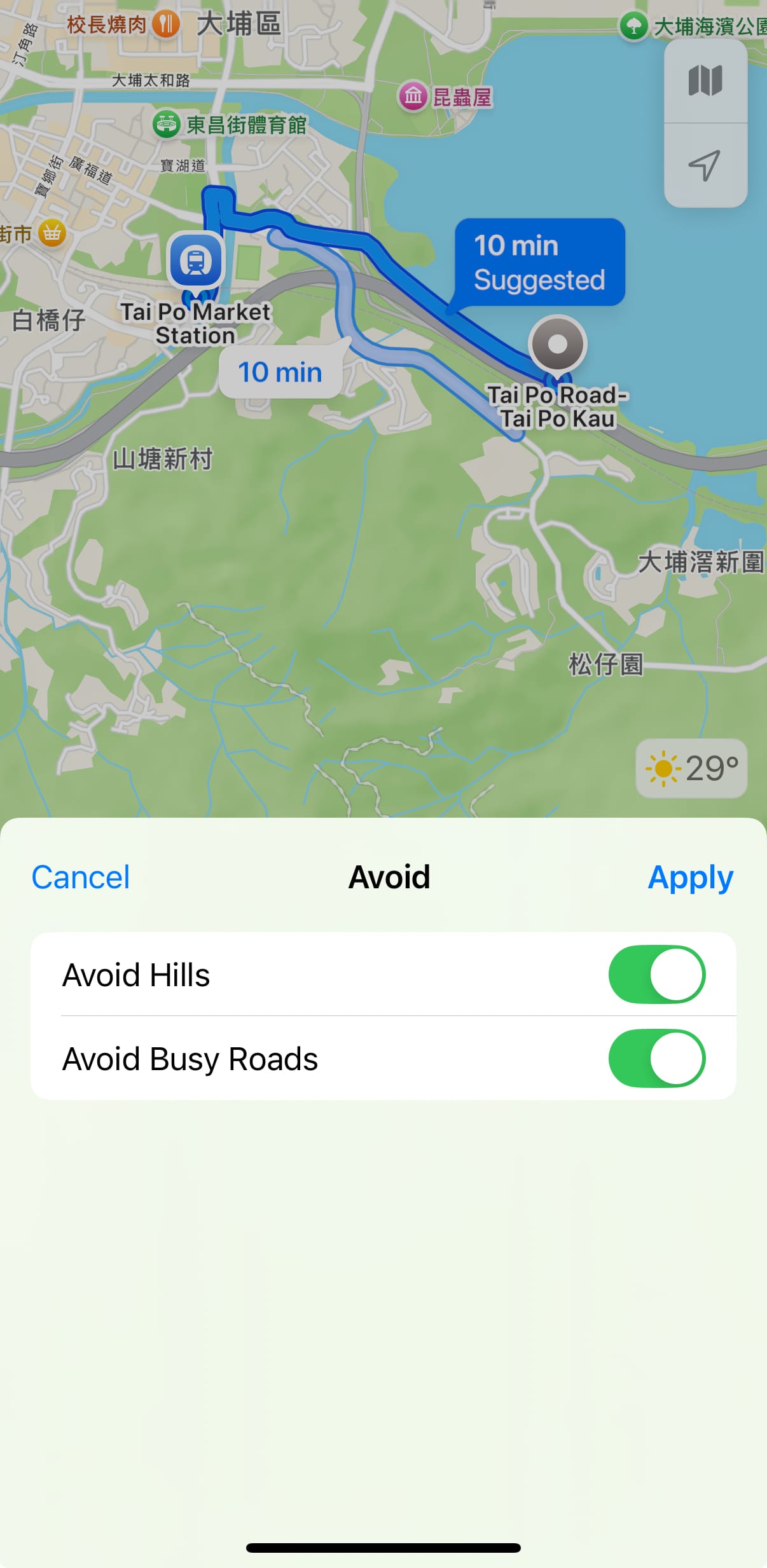Open the Tai Po Market Station pin
Viewport: 767px width, 1568px height.
click(196, 261)
